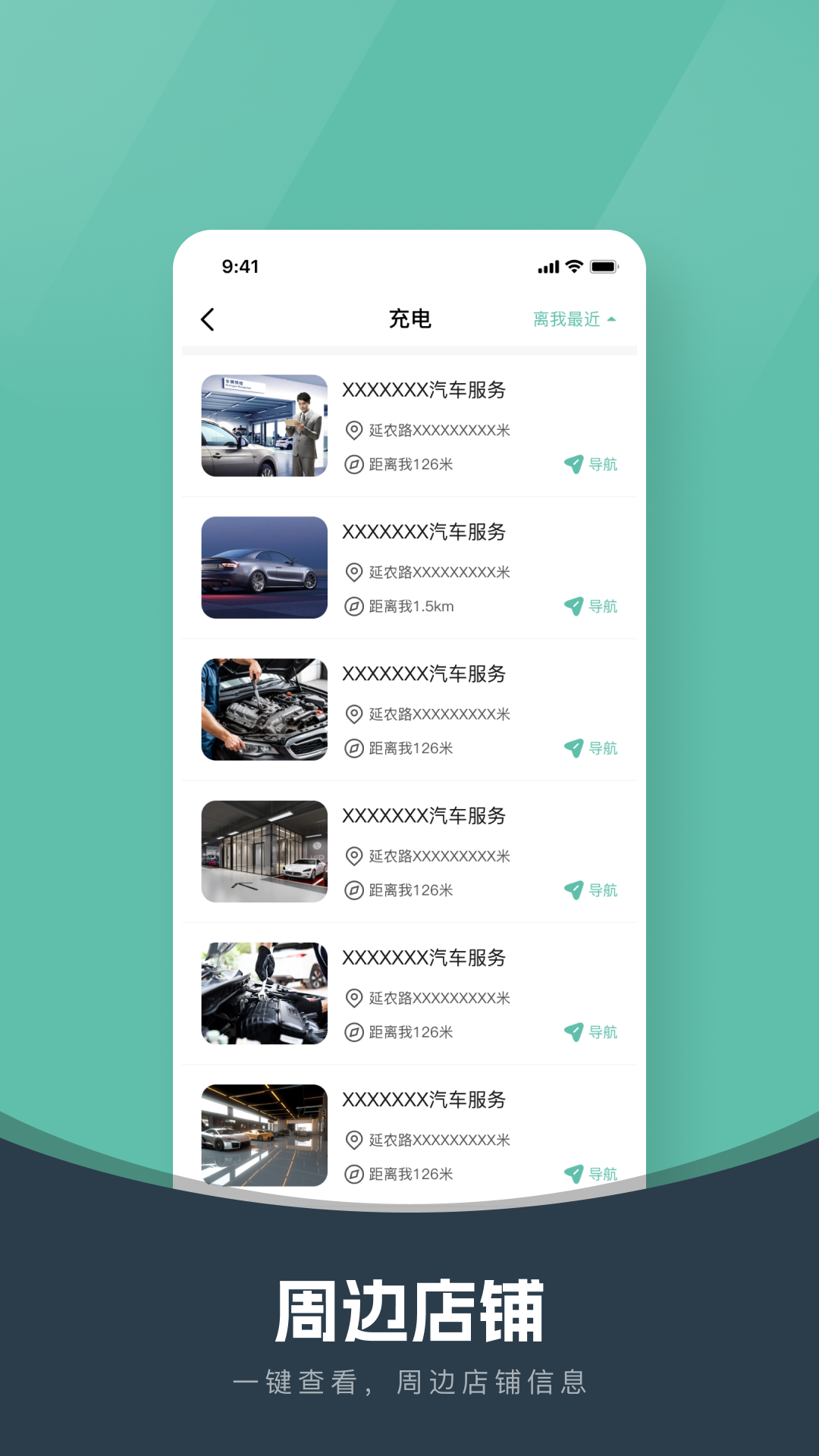819x1456 pixels.
Task: Select the 充电 page title
Action: pyautogui.click(x=409, y=319)
